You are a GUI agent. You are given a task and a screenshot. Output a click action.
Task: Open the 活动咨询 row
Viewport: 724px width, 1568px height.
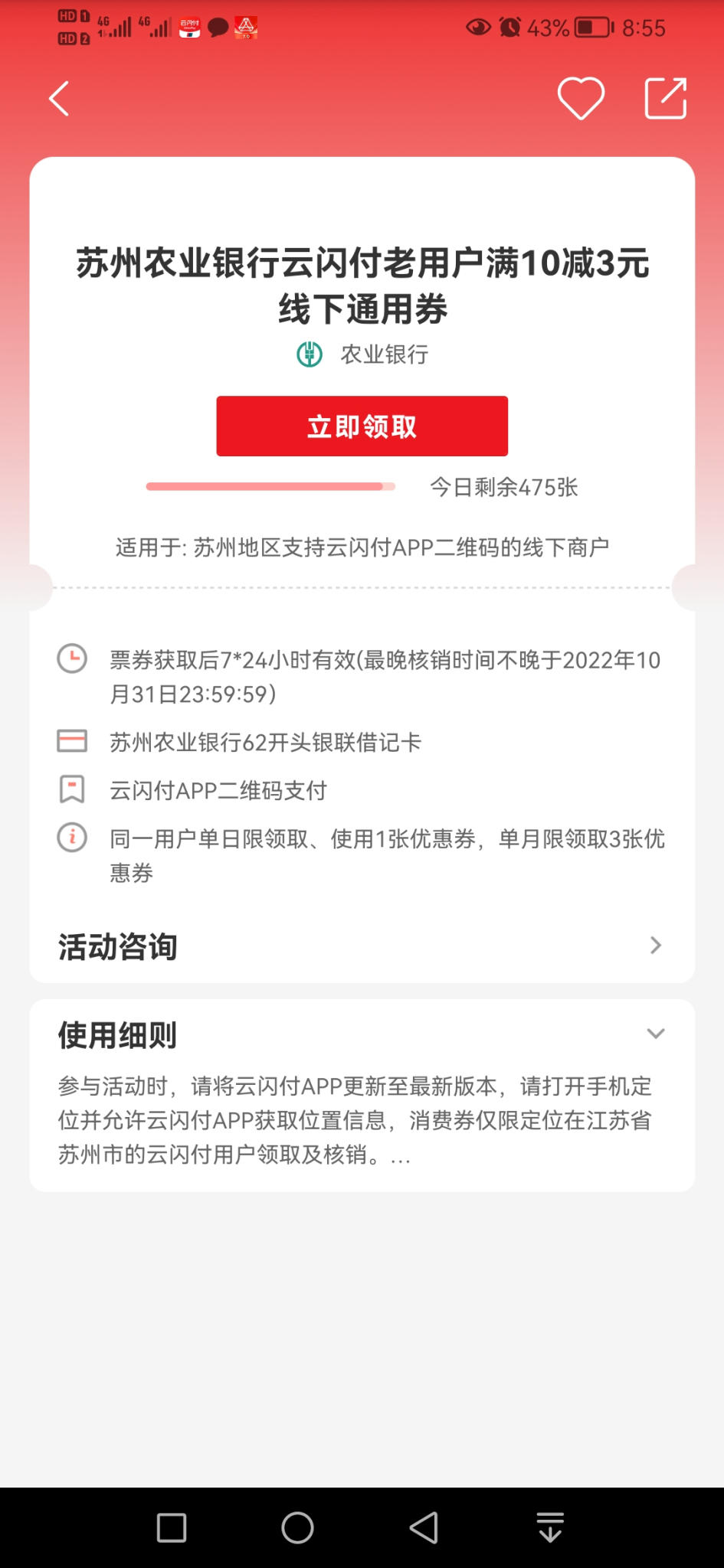point(362,946)
